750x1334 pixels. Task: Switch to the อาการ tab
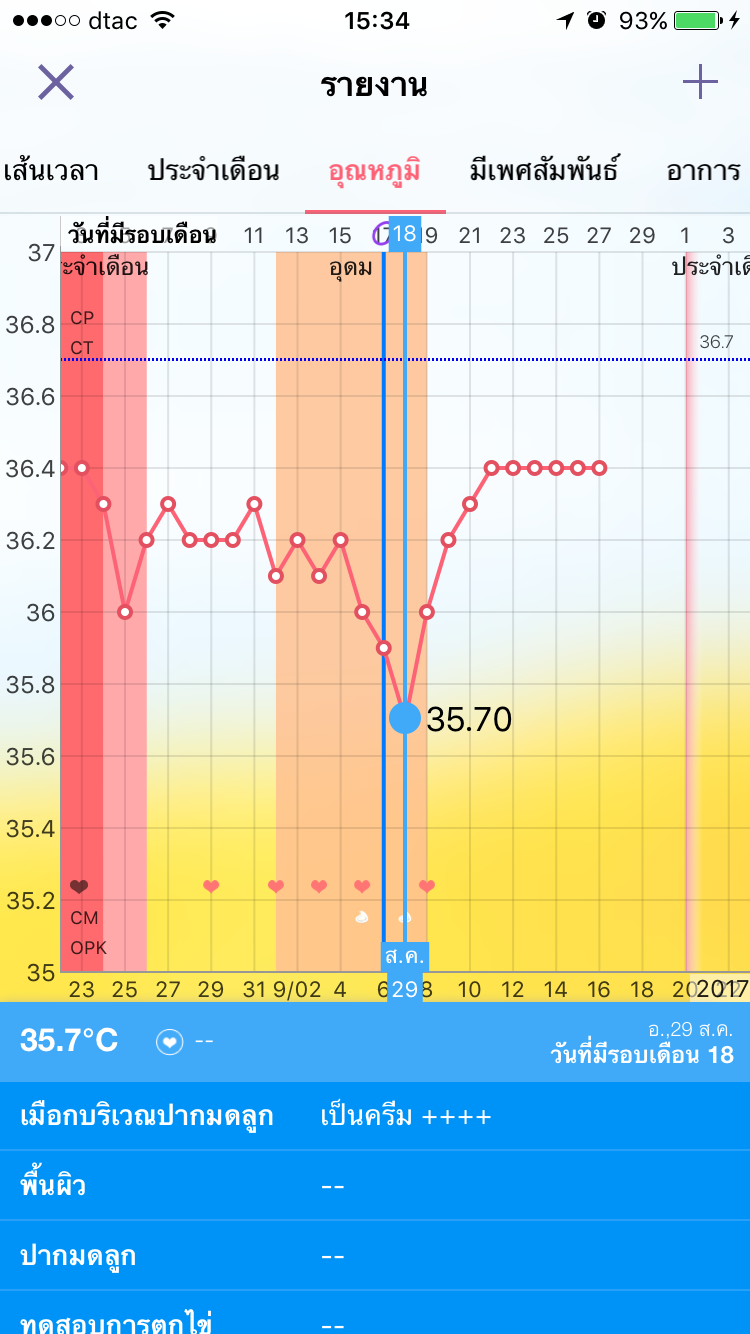point(704,170)
